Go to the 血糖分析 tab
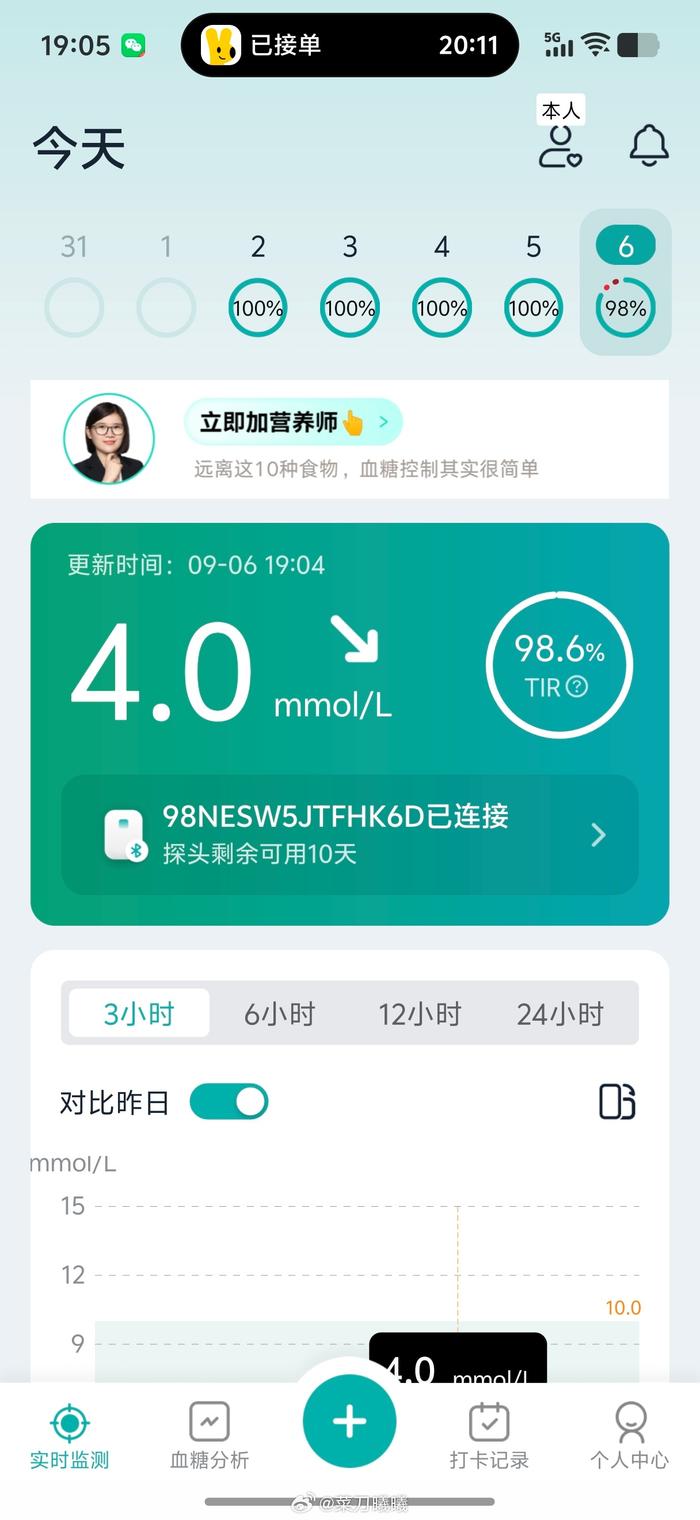Image resolution: width=700 pixels, height=1520 pixels. (x=209, y=1435)
